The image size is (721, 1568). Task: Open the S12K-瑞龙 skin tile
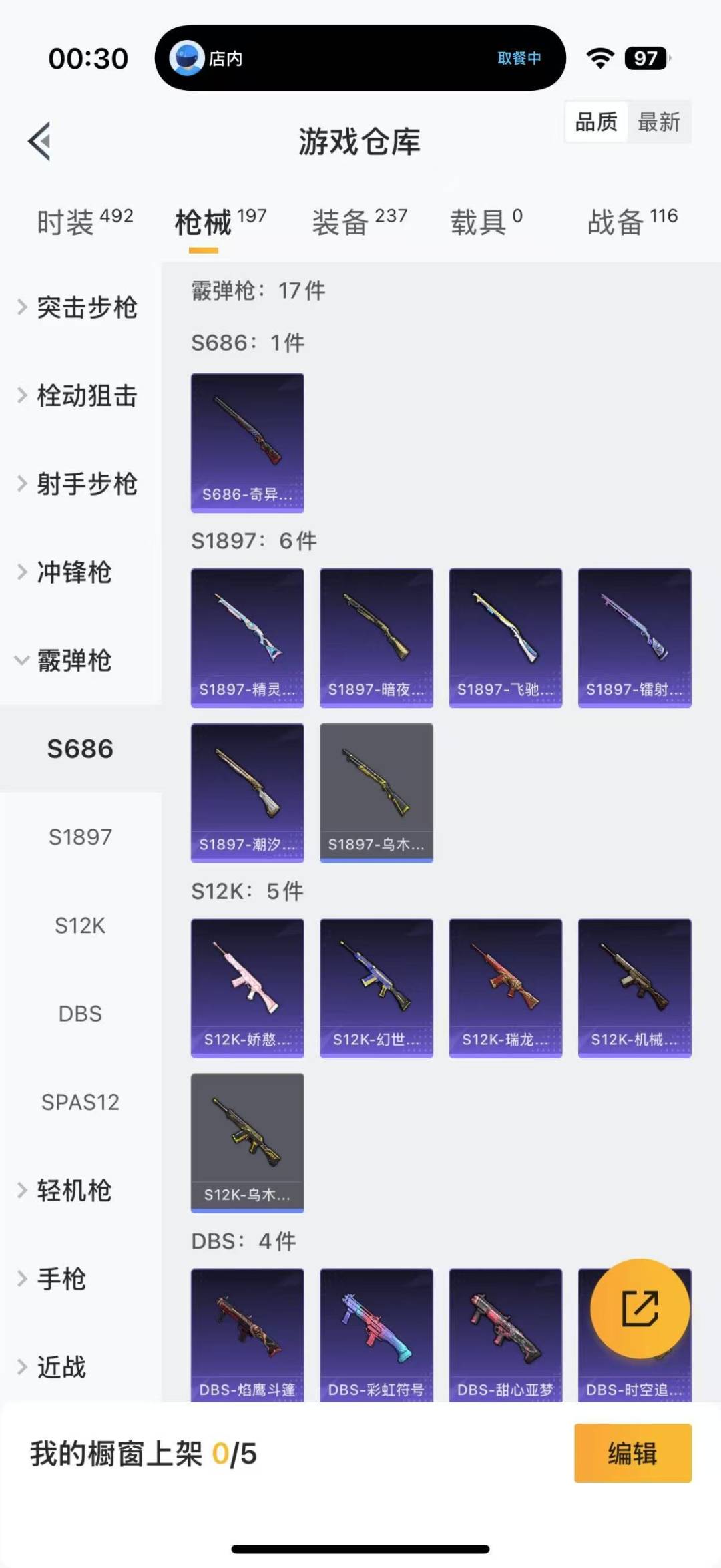pos(505,988)
